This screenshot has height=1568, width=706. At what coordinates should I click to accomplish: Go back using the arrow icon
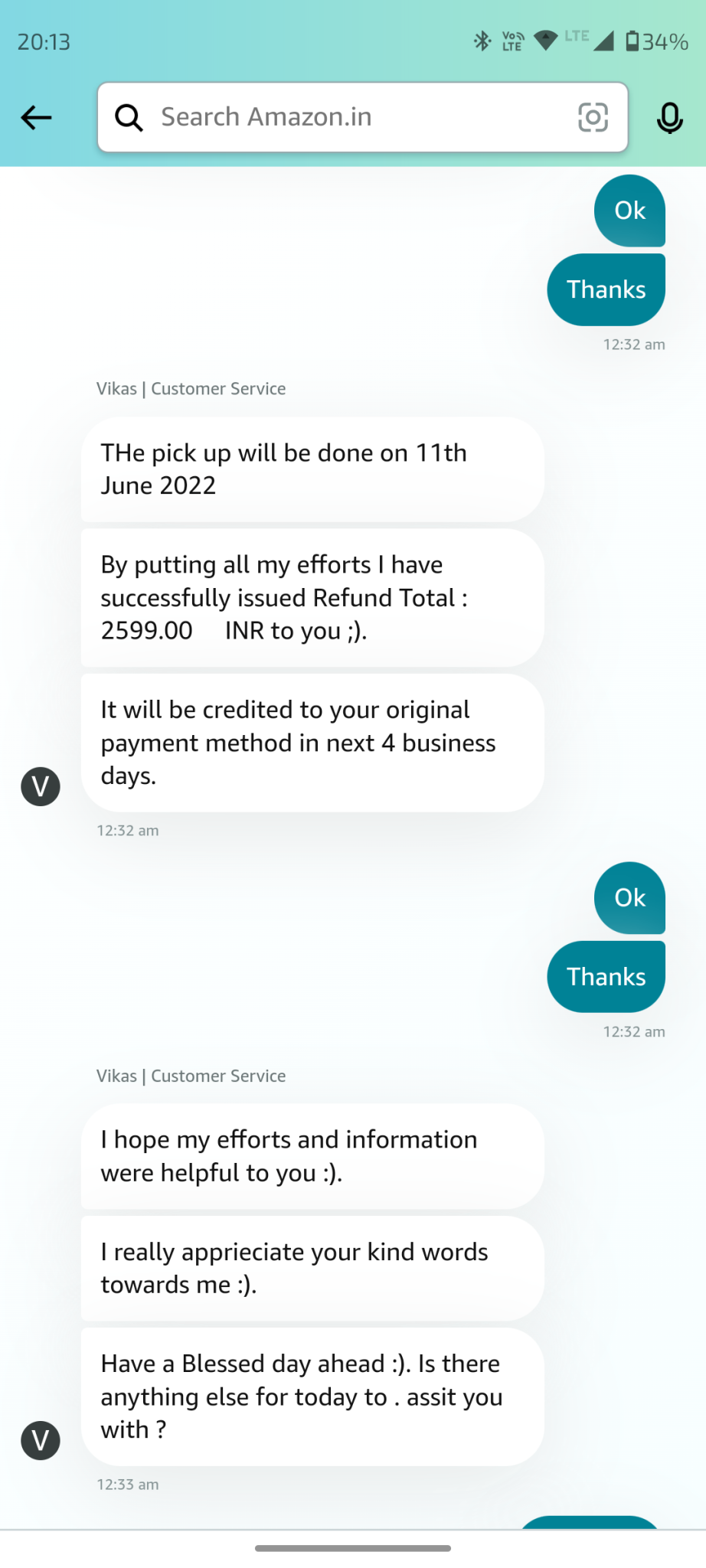click(x=36, y=118)
